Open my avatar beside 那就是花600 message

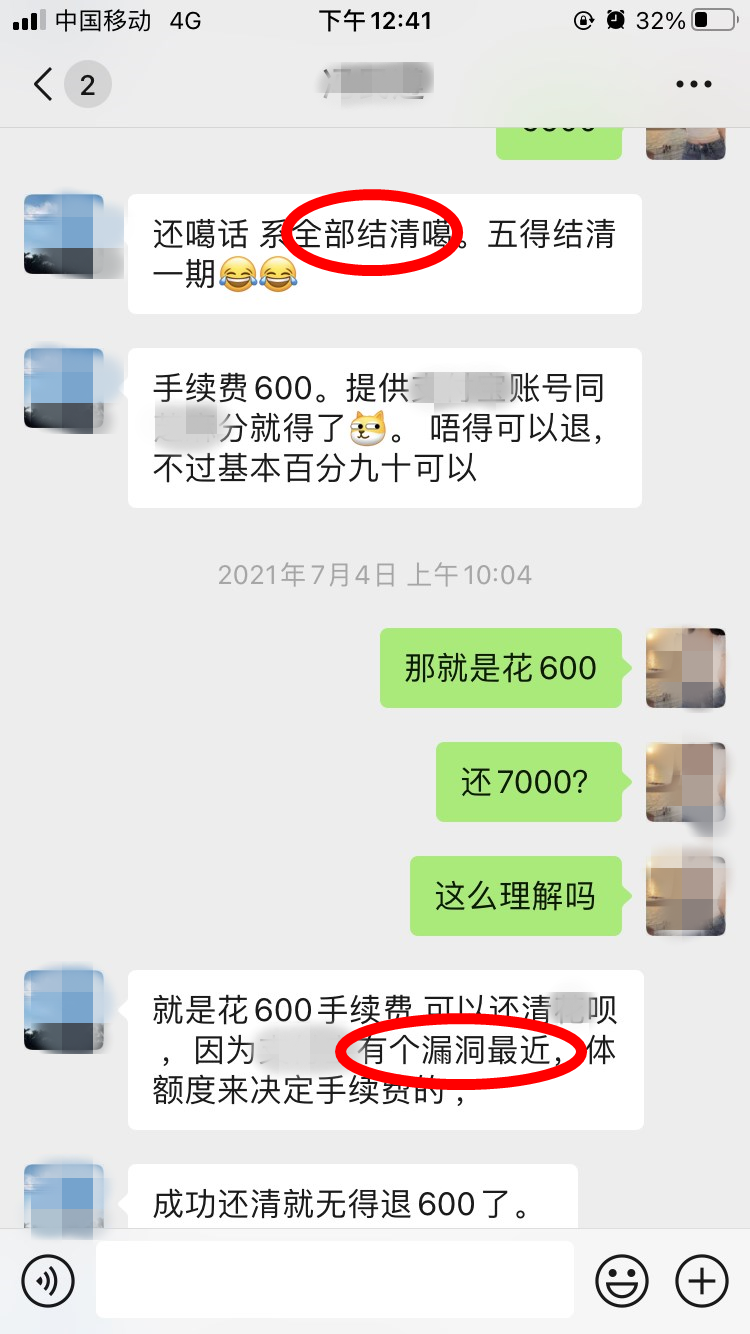coord(686,668)
